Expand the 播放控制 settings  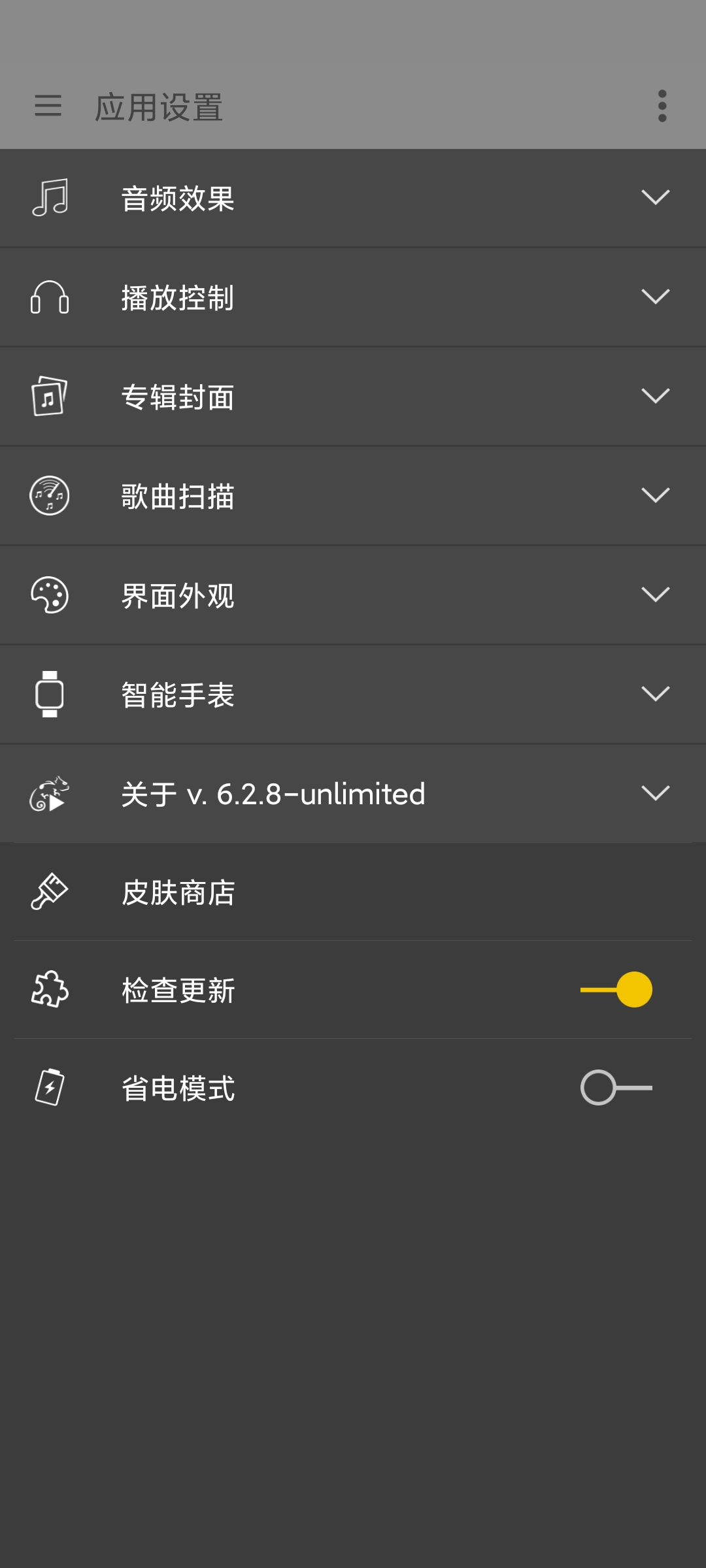[x=353, y=297]
